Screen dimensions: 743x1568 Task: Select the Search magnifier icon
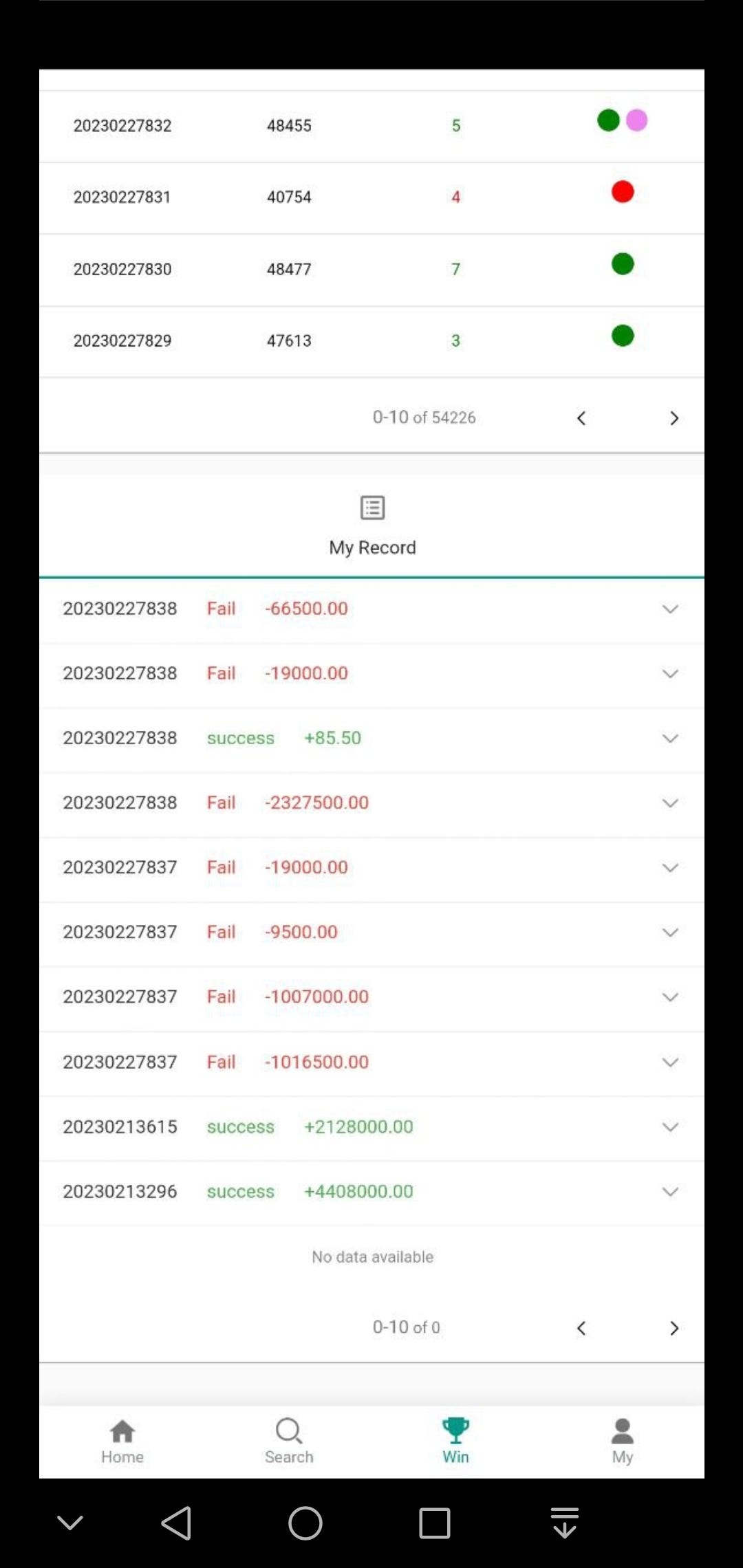point(289,1431)
